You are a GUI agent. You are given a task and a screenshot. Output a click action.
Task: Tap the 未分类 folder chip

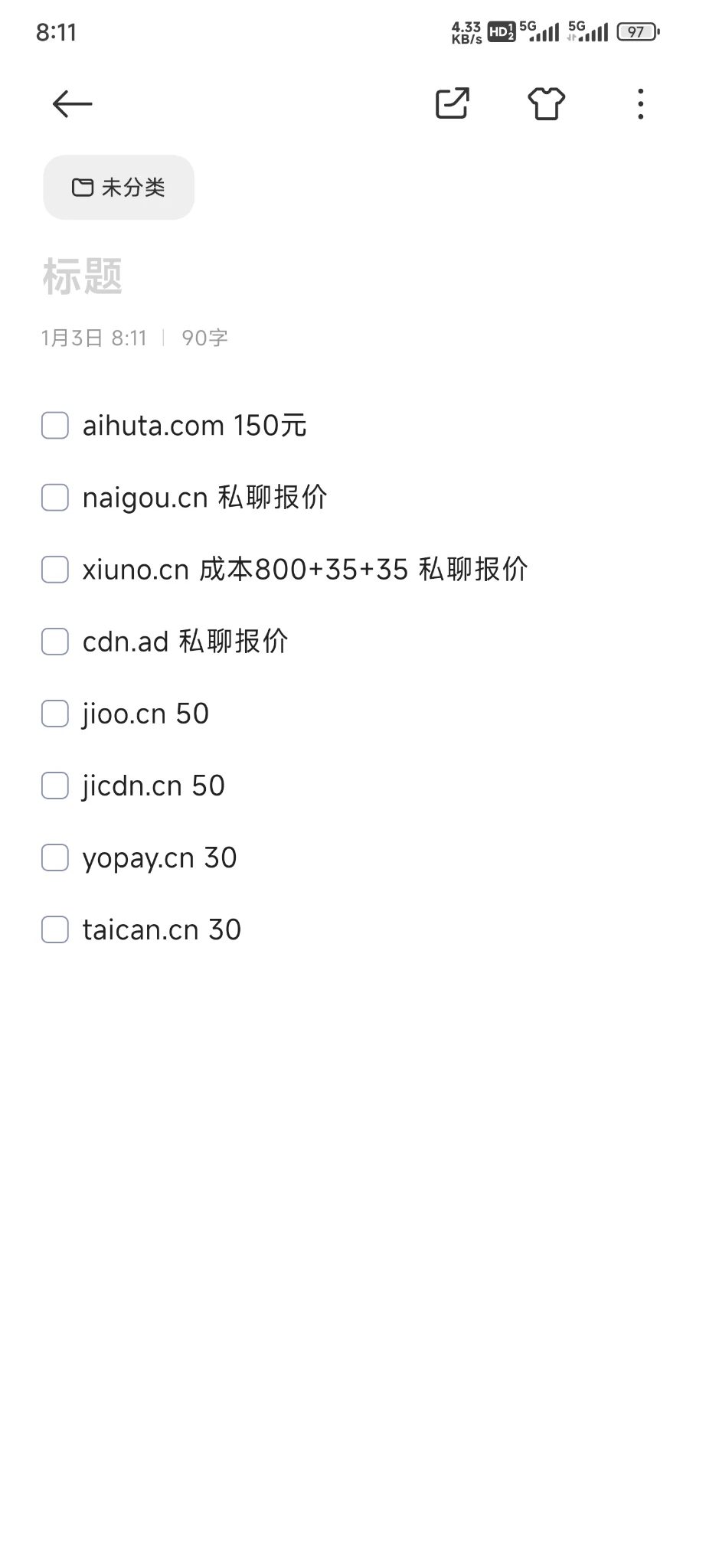point(119,188)
